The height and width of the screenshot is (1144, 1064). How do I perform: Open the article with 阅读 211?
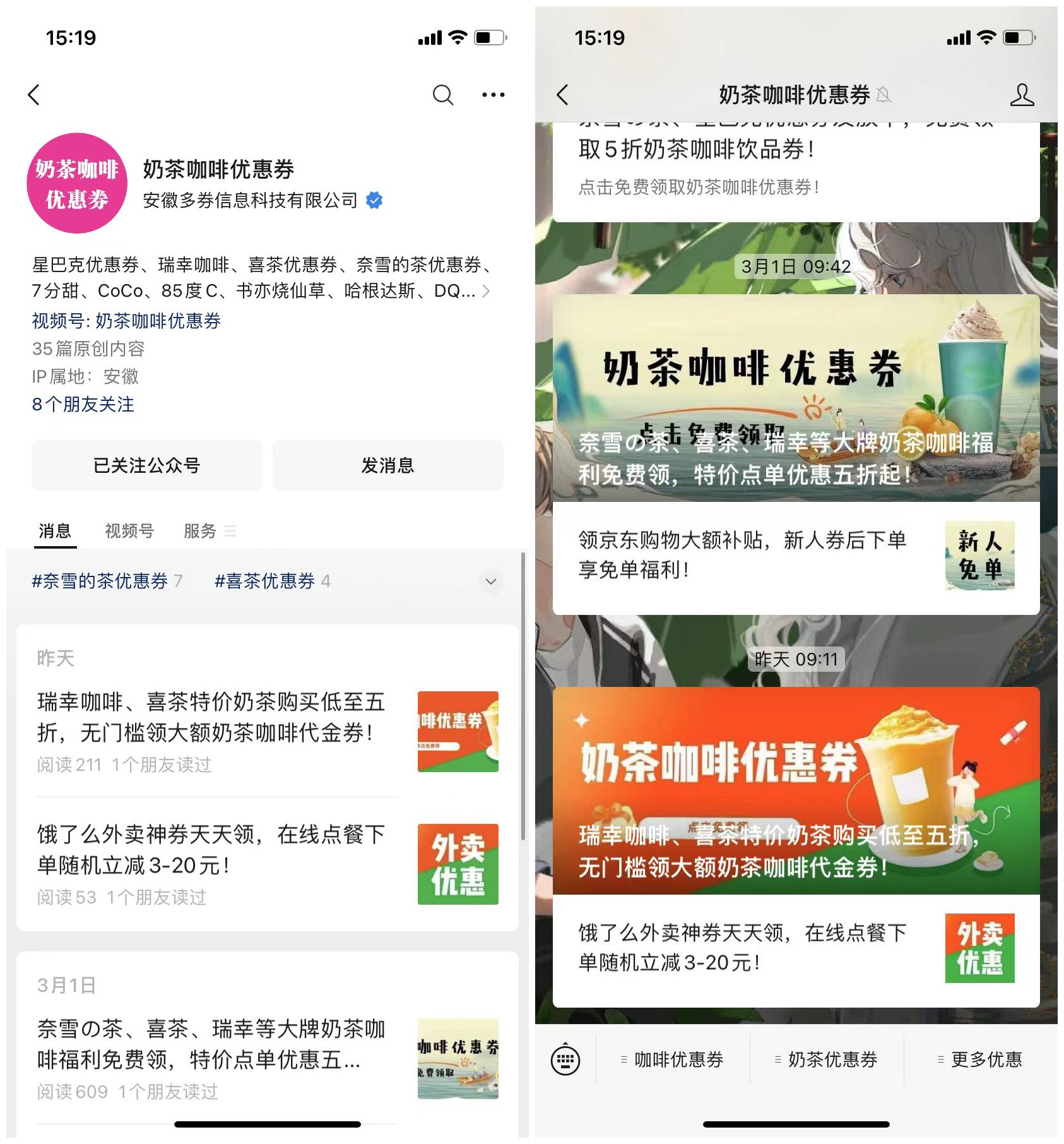pyautogui.click(x=211, y=718)
